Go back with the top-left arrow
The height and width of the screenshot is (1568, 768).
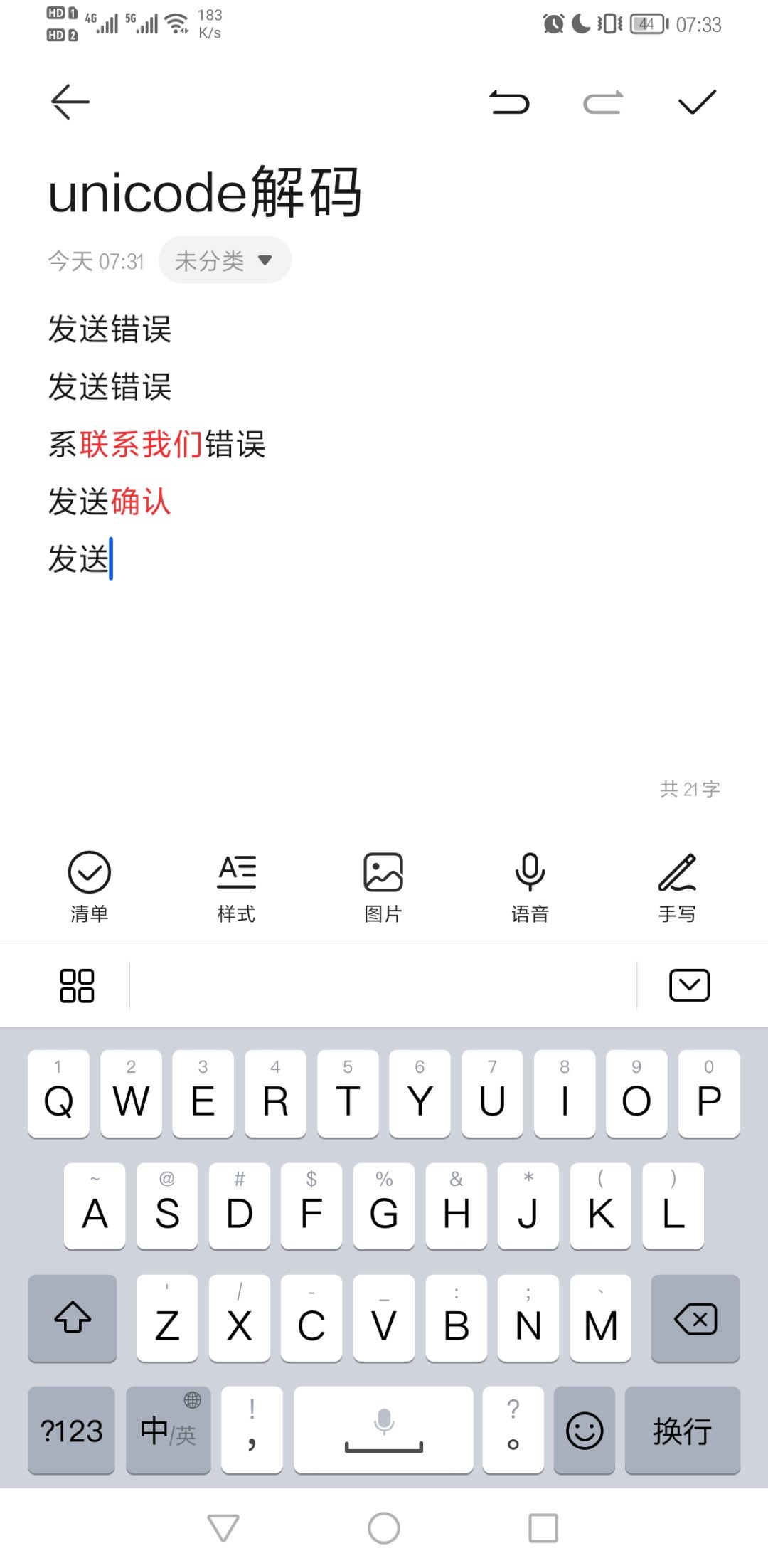click(69, 102)
